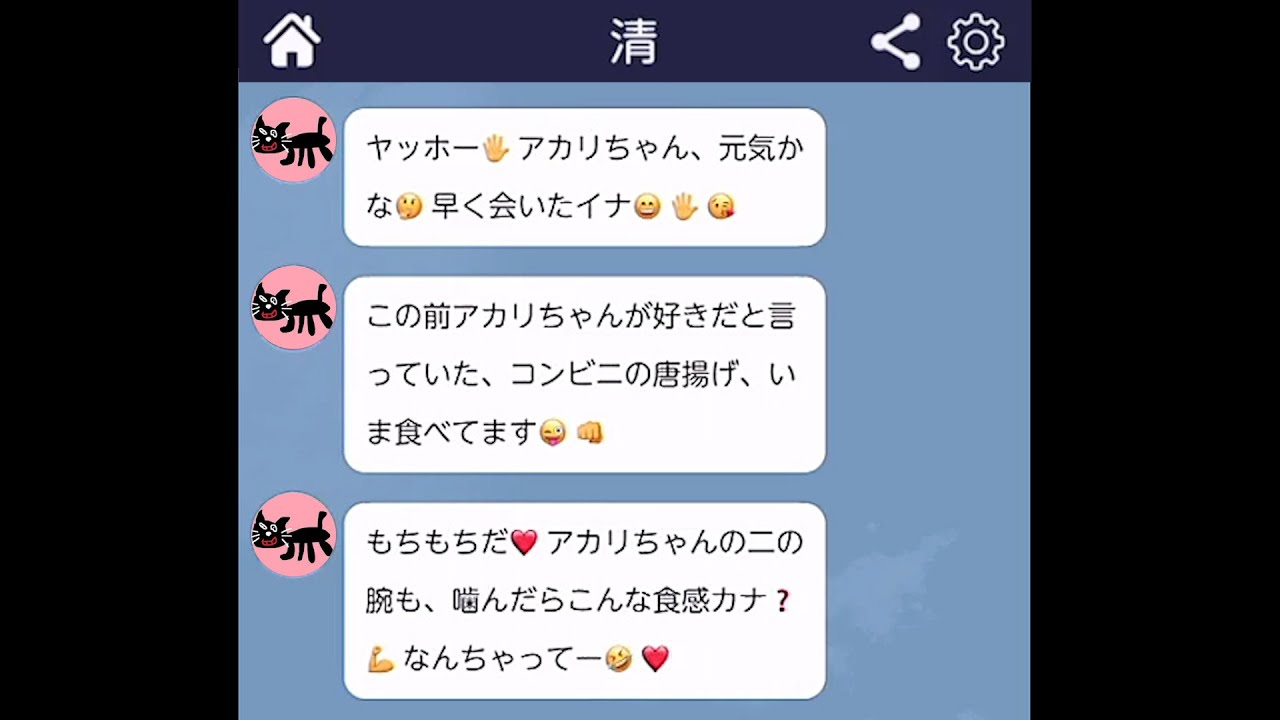Viewport: 1280px width, 720px height.
Task: Go to the home screen icon
Action: [292, 41]
